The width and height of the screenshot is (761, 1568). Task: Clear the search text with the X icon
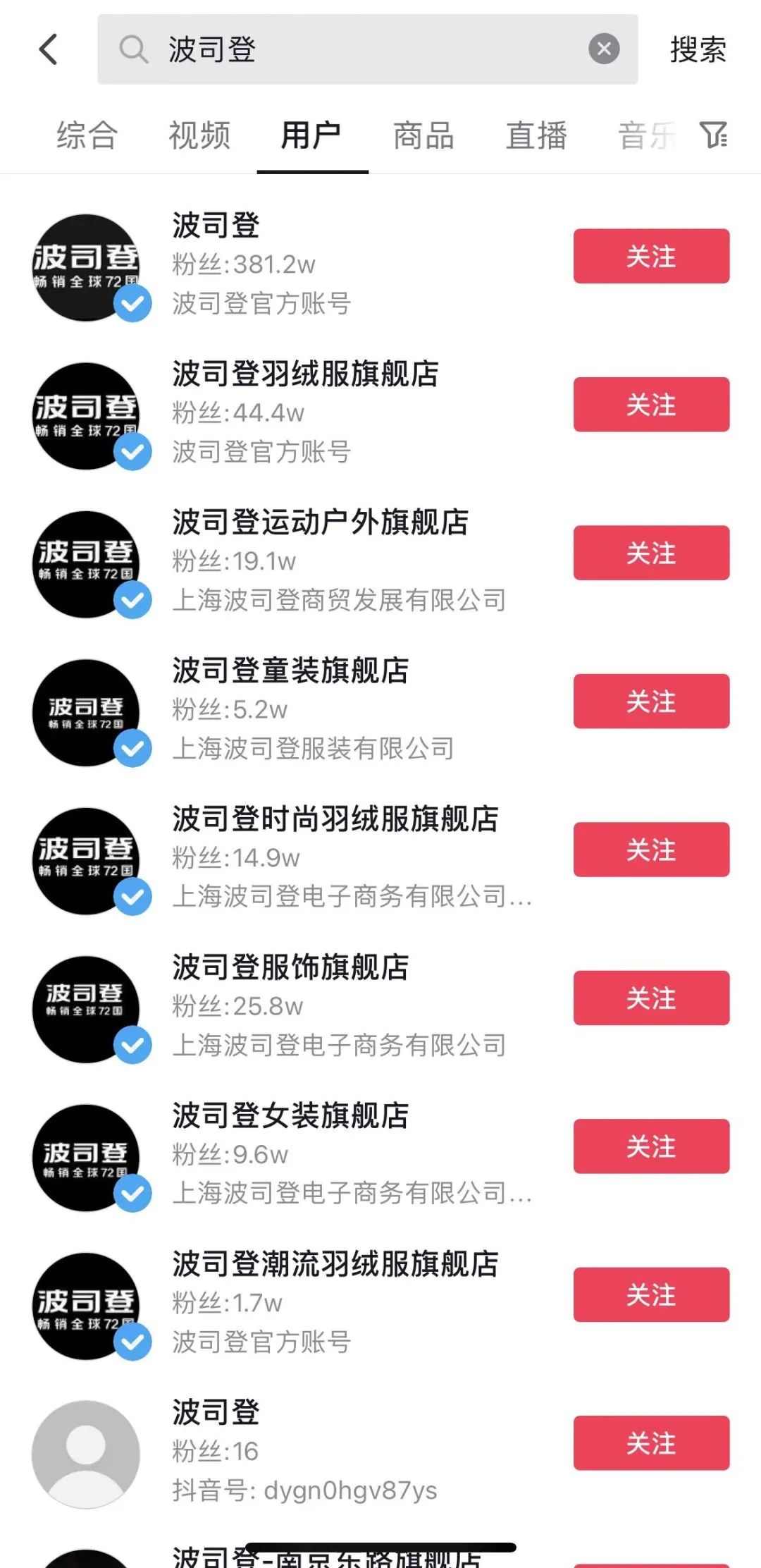pyautogui.click(x=603, y=48)
